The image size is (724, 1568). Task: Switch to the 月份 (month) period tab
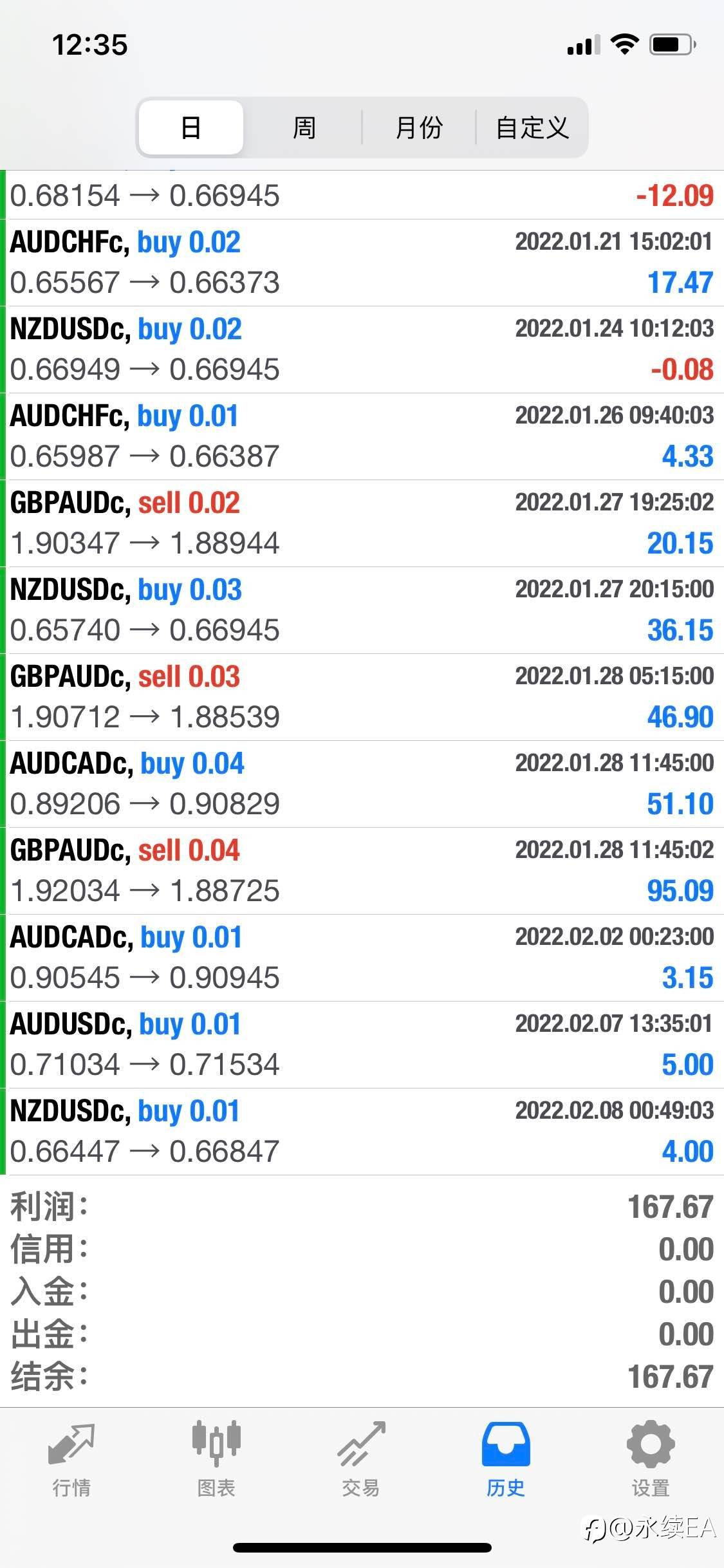point(419,127)
